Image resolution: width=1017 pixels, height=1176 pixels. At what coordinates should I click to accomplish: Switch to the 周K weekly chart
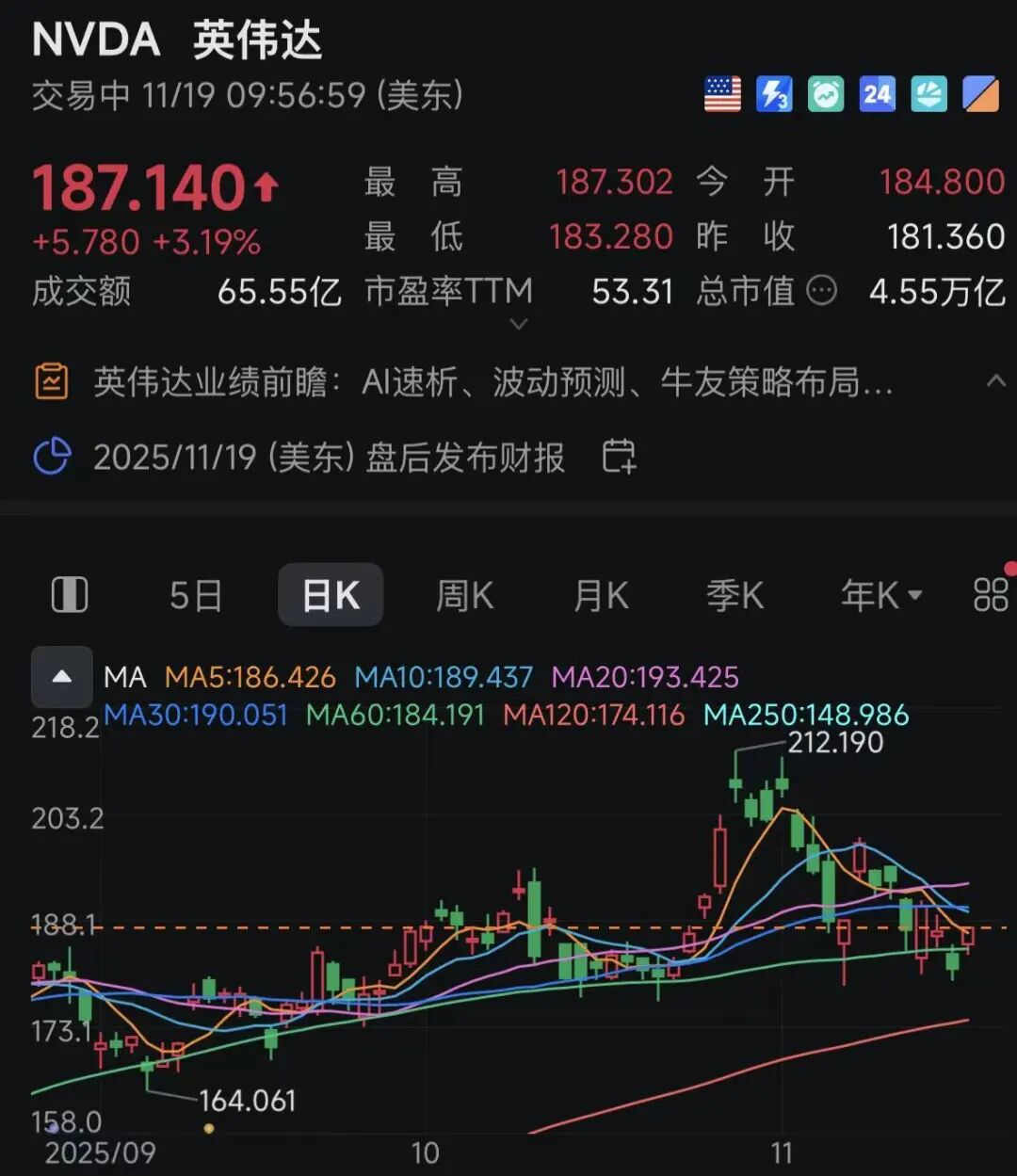click(464, 595)
